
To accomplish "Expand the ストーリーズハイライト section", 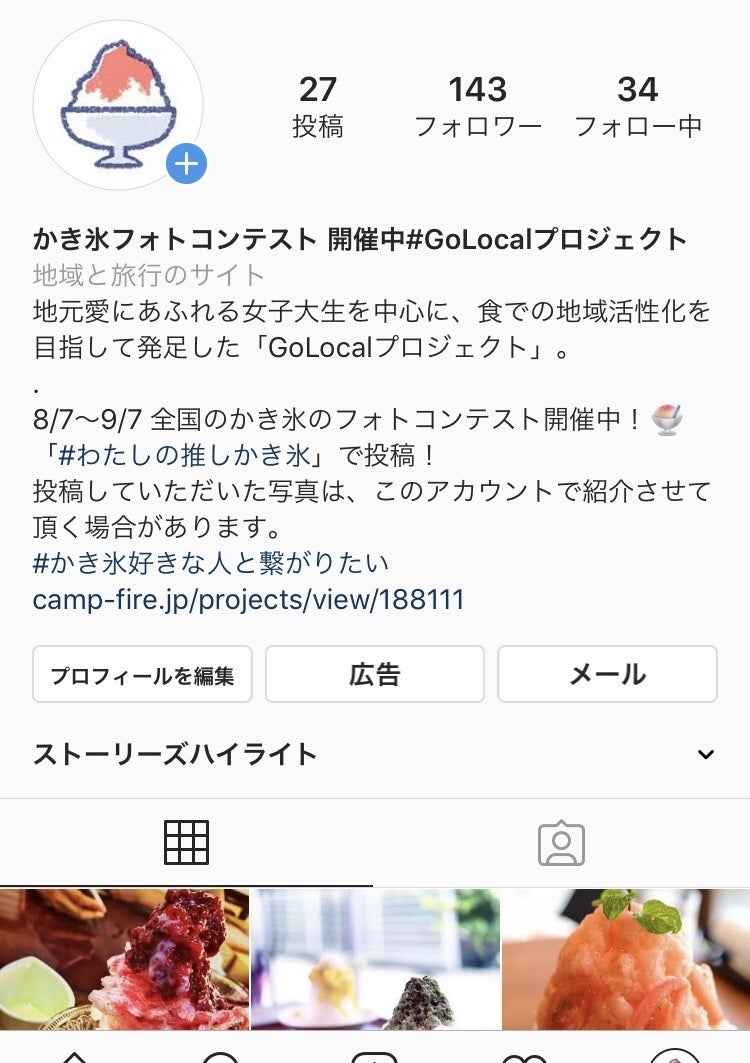I will tap(705, 754).
